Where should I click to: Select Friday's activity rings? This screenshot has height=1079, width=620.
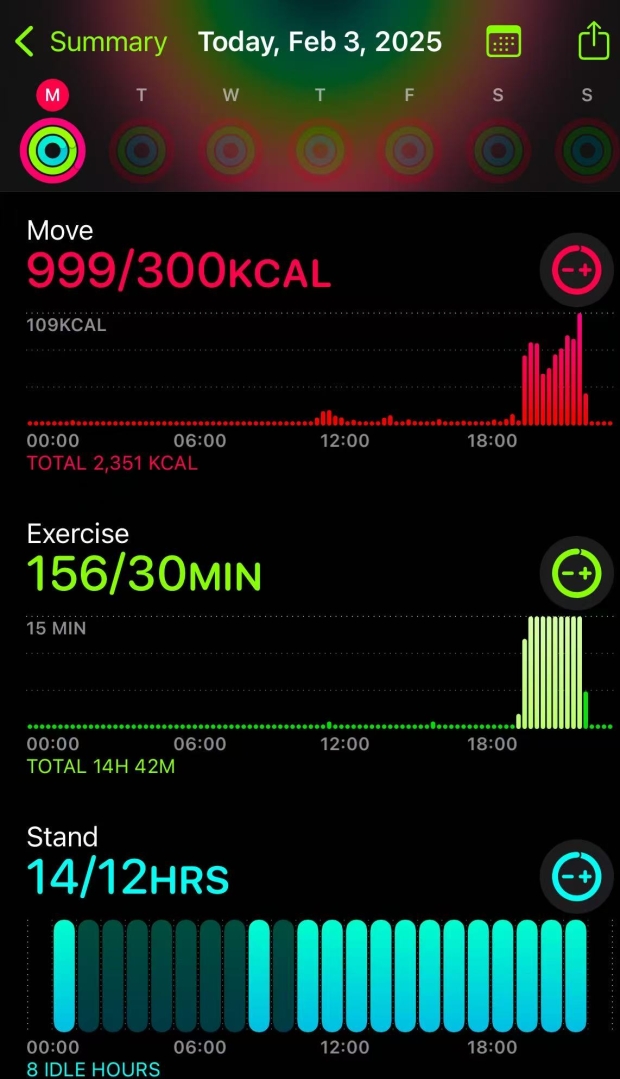click(409, 150)
